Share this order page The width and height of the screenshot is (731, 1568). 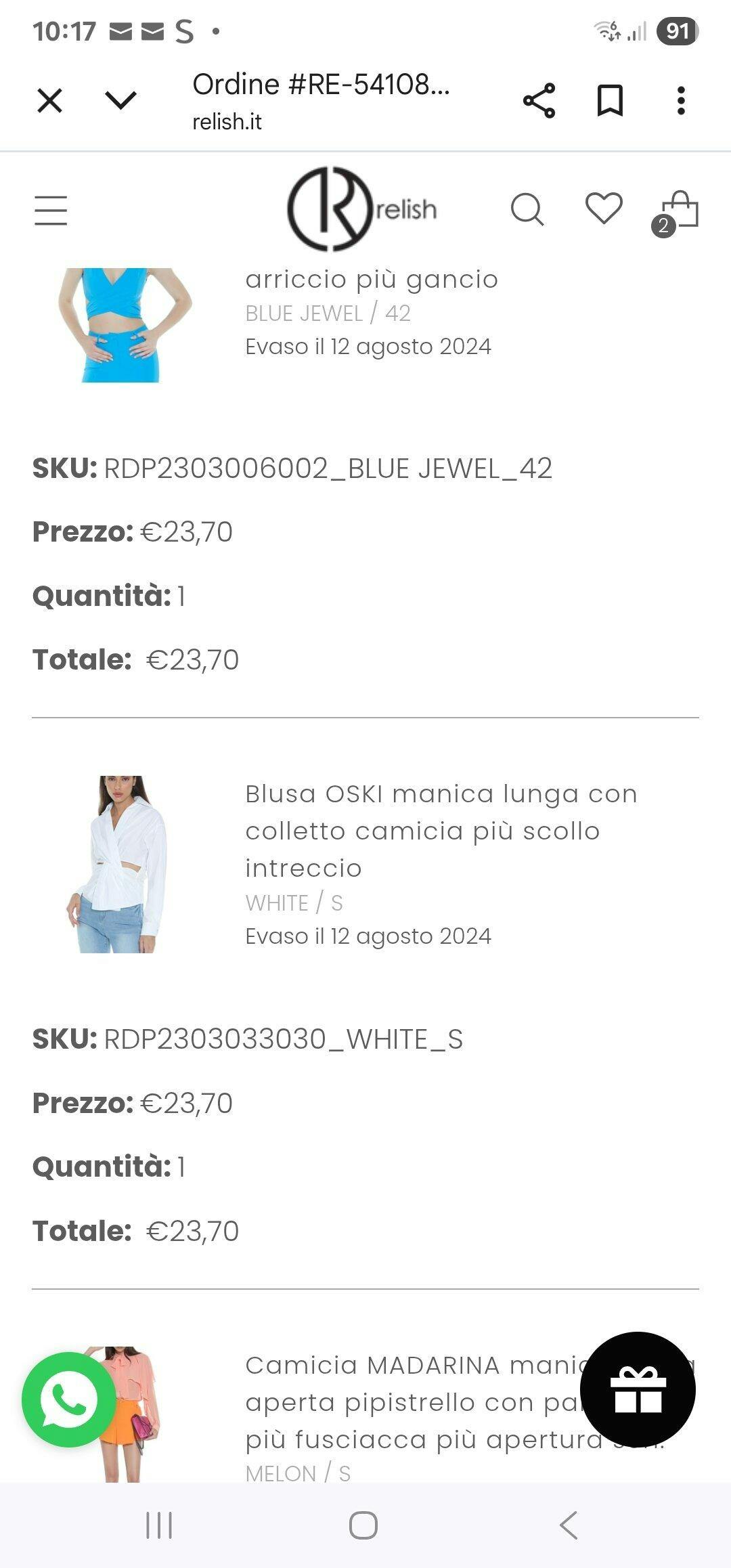point(539,101)
